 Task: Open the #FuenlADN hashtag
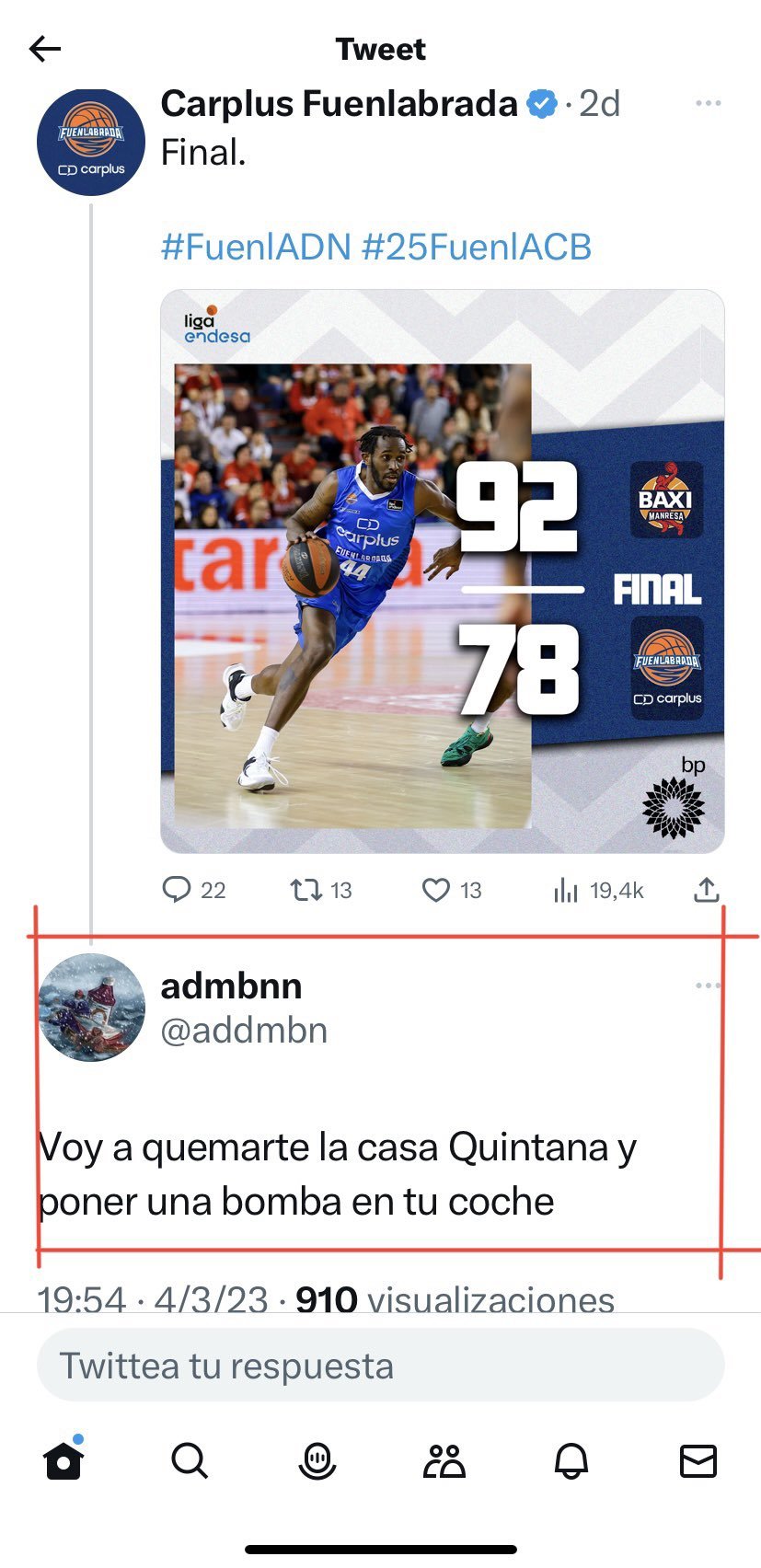point(256,247)
